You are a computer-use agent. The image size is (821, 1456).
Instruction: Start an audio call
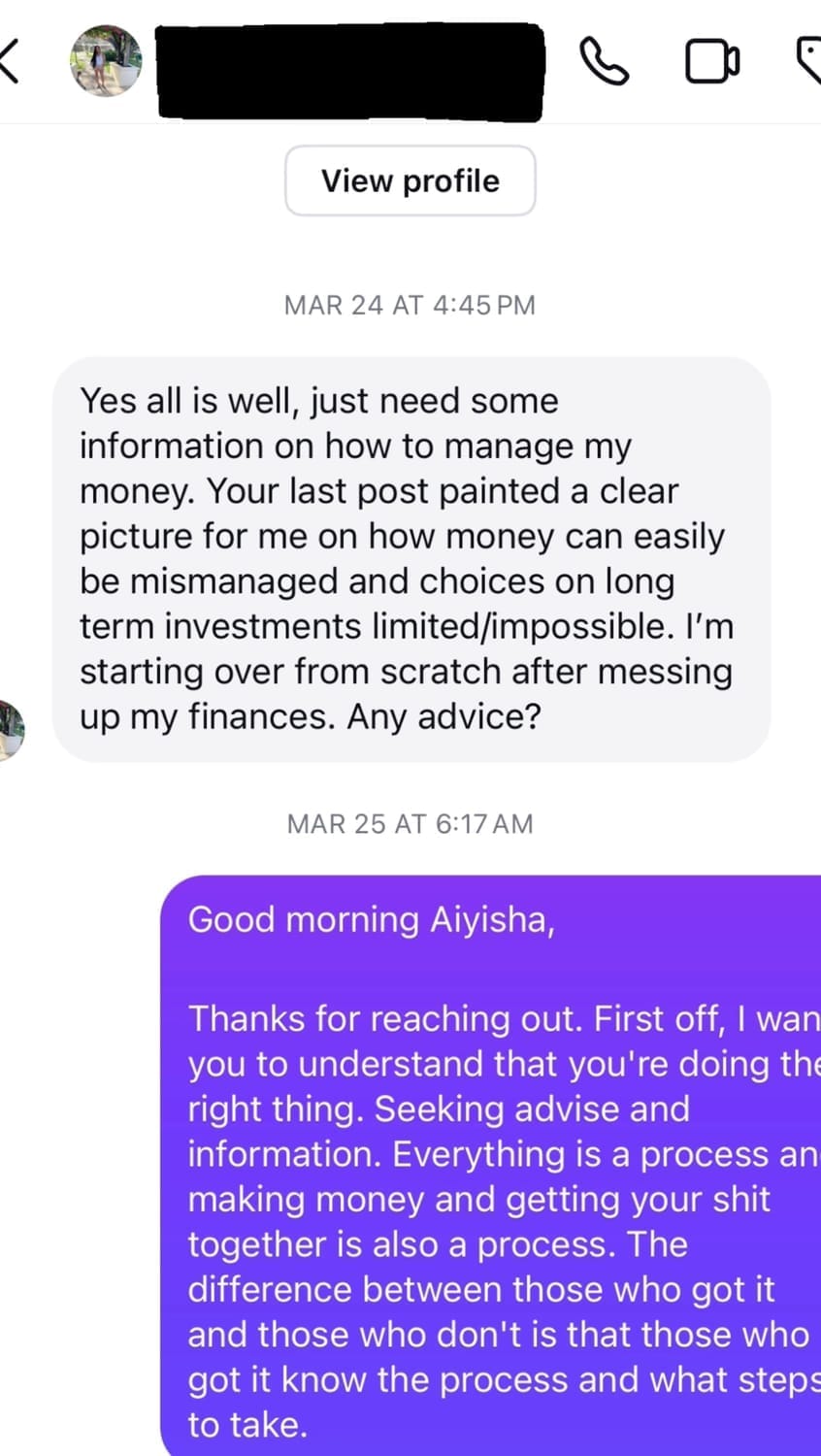(x=604, y=61)
